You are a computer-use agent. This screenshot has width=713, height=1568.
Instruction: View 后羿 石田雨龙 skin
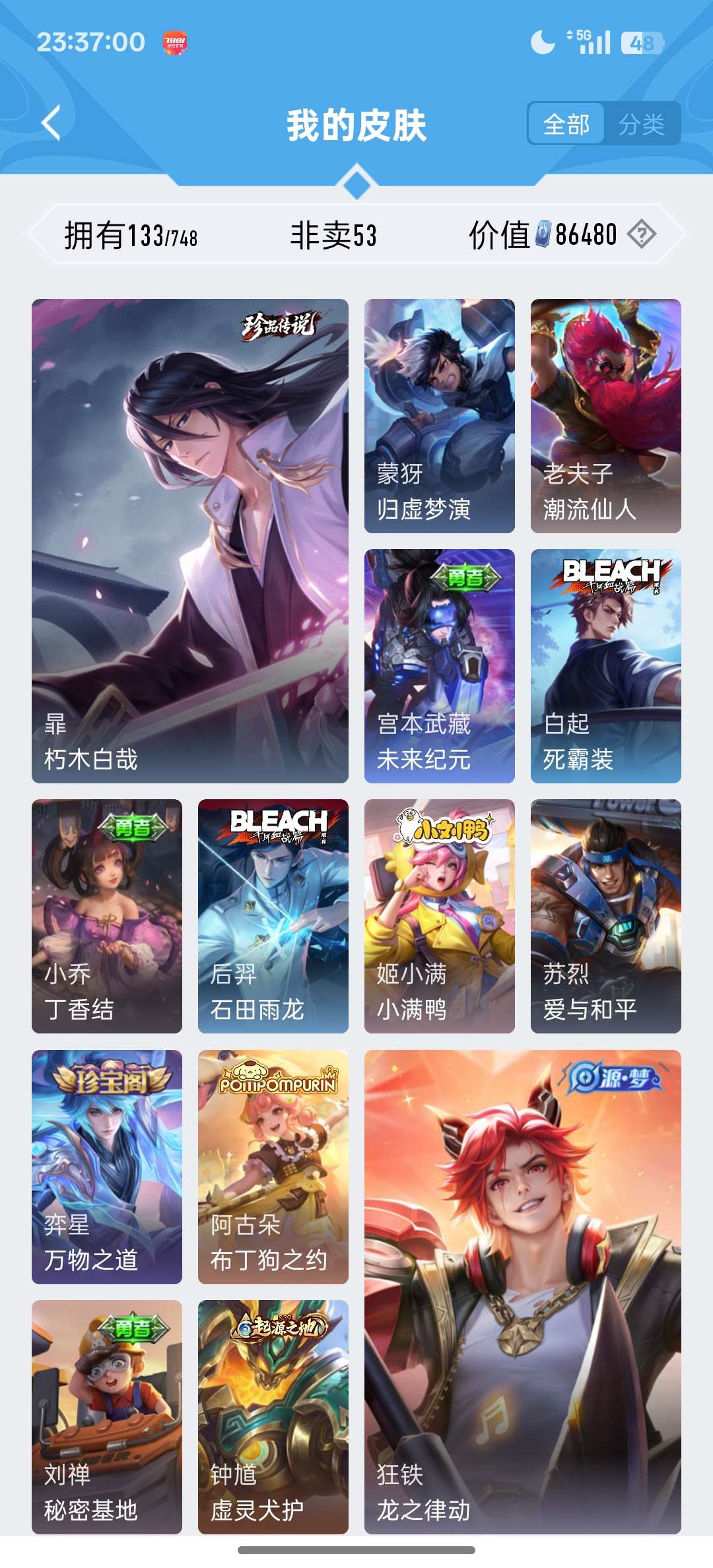[x=273, y=916]
